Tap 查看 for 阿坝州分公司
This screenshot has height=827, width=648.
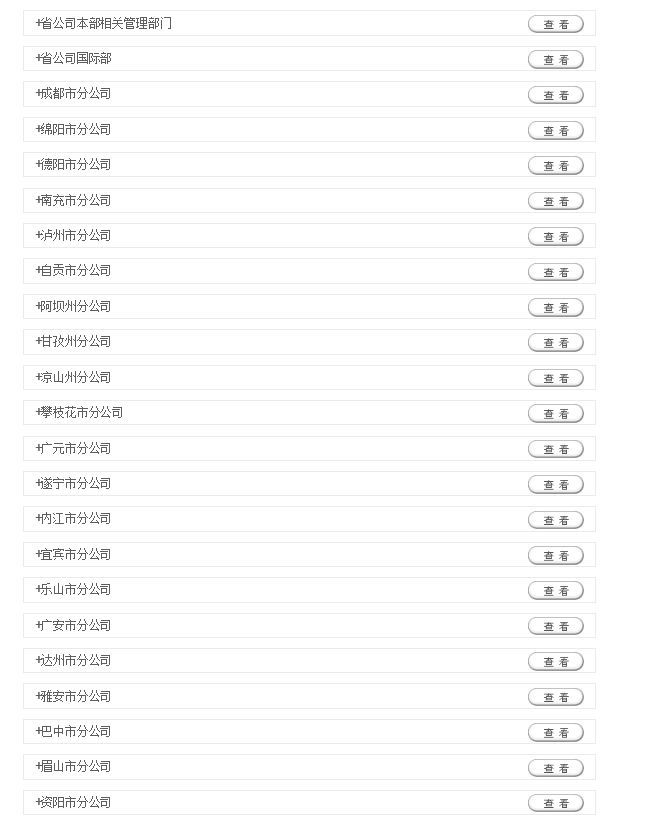point(555,307)
